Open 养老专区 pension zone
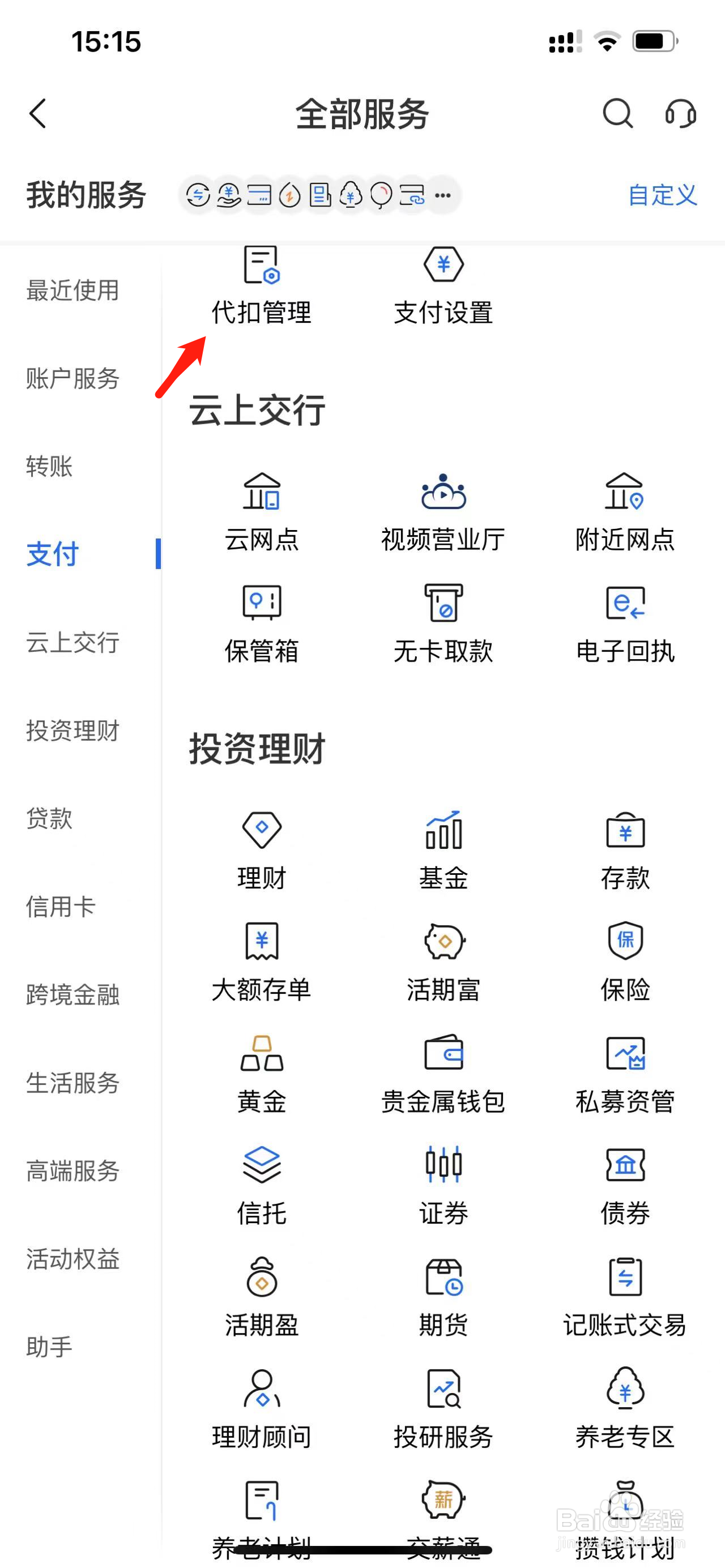This screenshot has width=725, height=1568. tap(625, 1406)
